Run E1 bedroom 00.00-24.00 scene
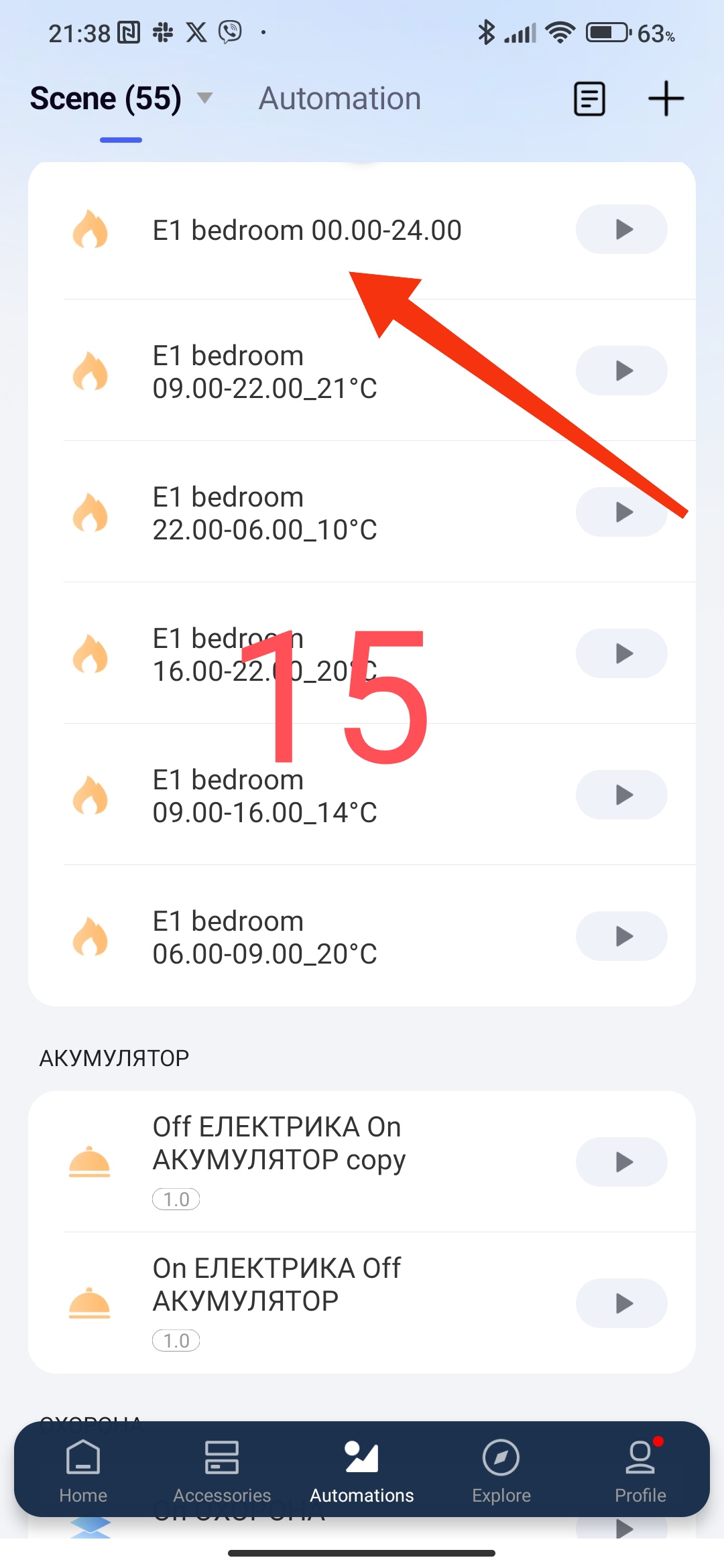The image size is (724, 1568). pos(621,229)
